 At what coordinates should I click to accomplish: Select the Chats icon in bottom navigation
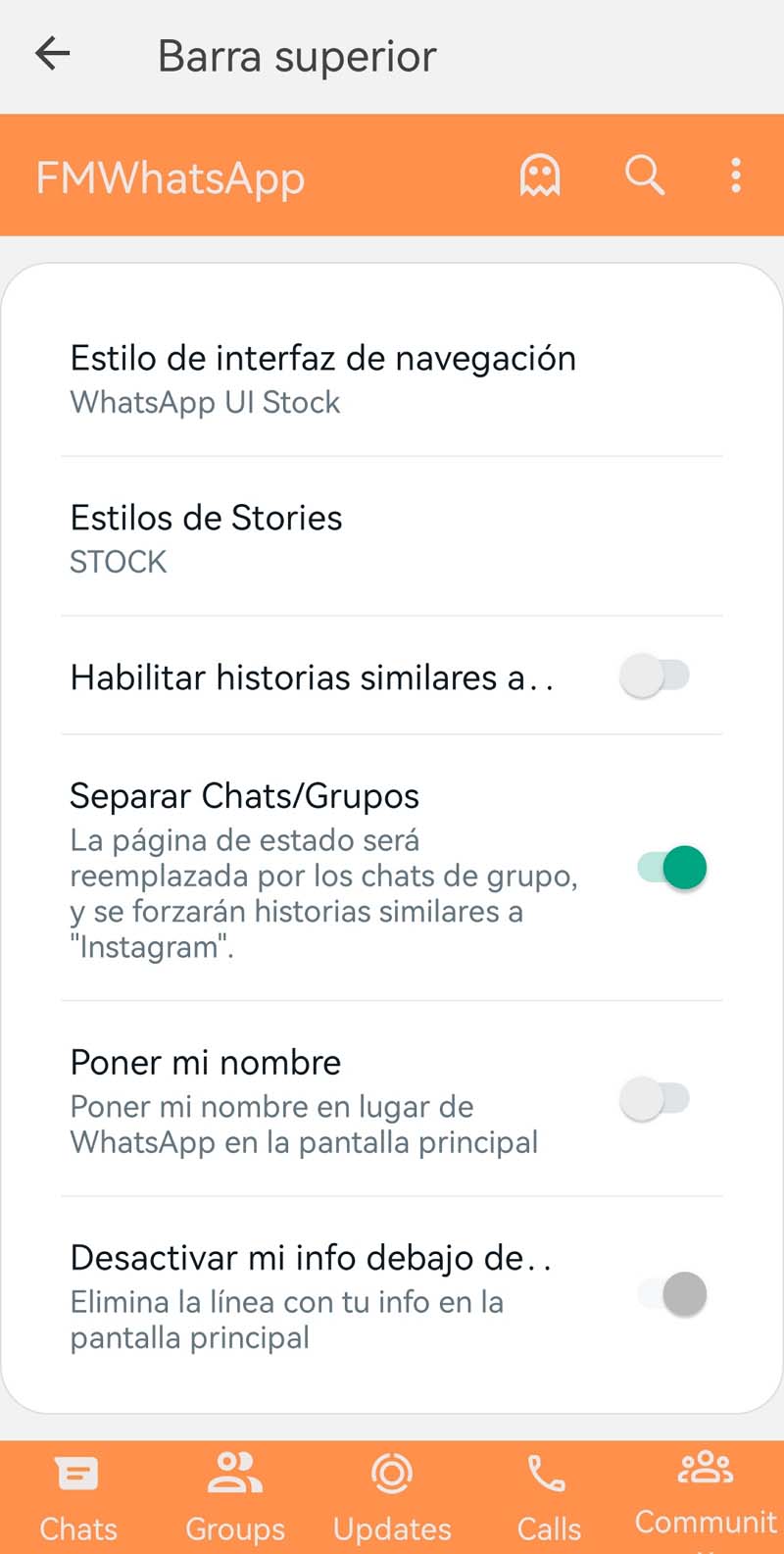pyautogui.click(x=78, y=1473)
